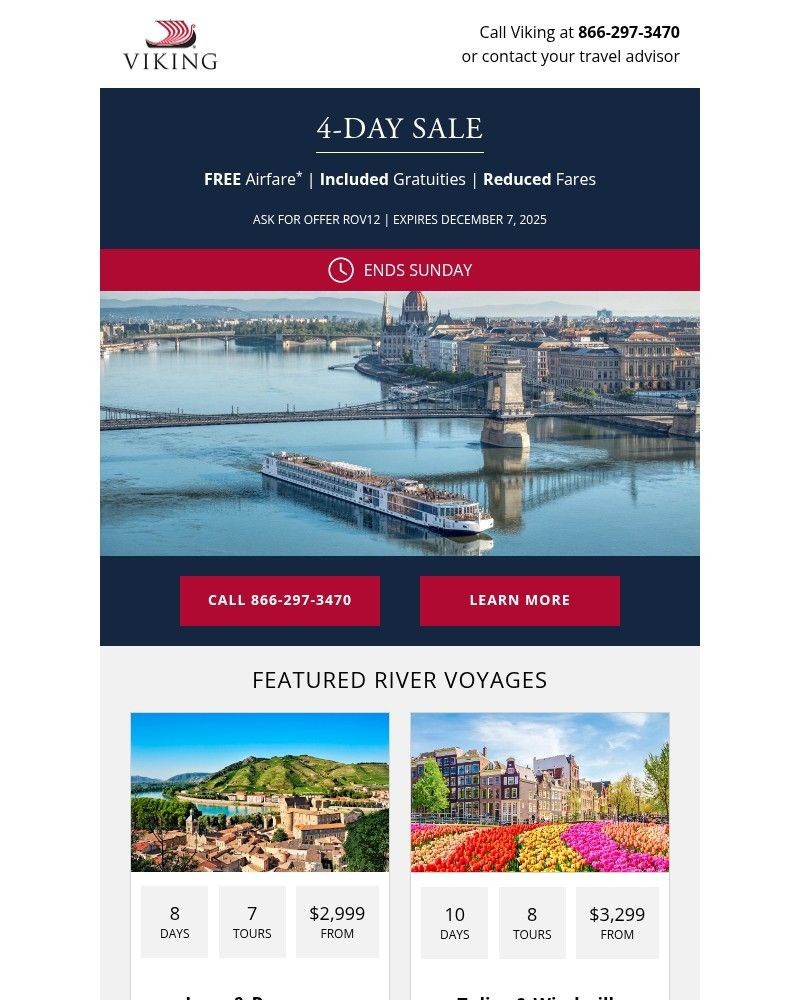Click the 10 DAYS stat box

click(x=454, y=922)
